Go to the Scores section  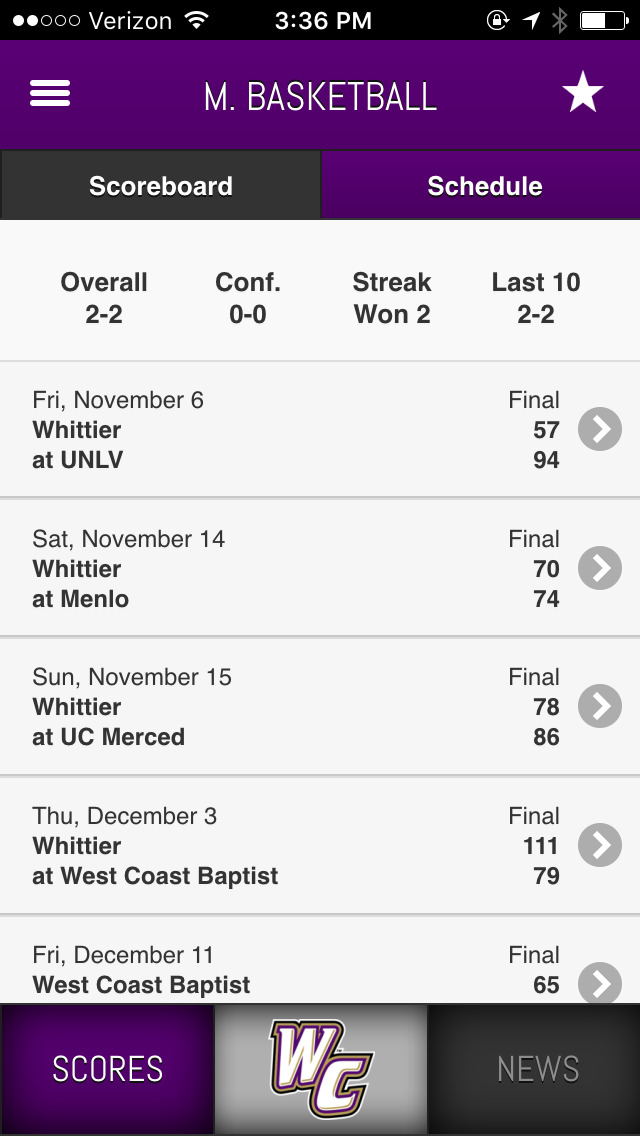(107, 1069)
